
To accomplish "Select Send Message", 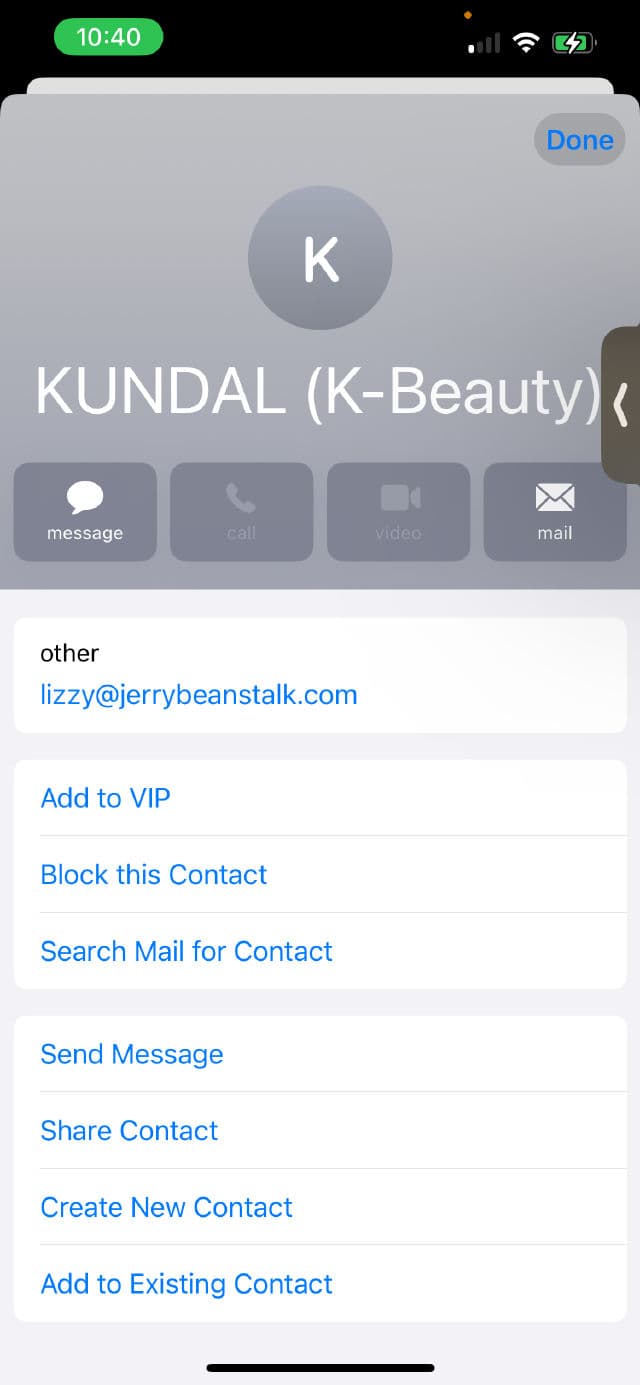I will (131, 1054).
